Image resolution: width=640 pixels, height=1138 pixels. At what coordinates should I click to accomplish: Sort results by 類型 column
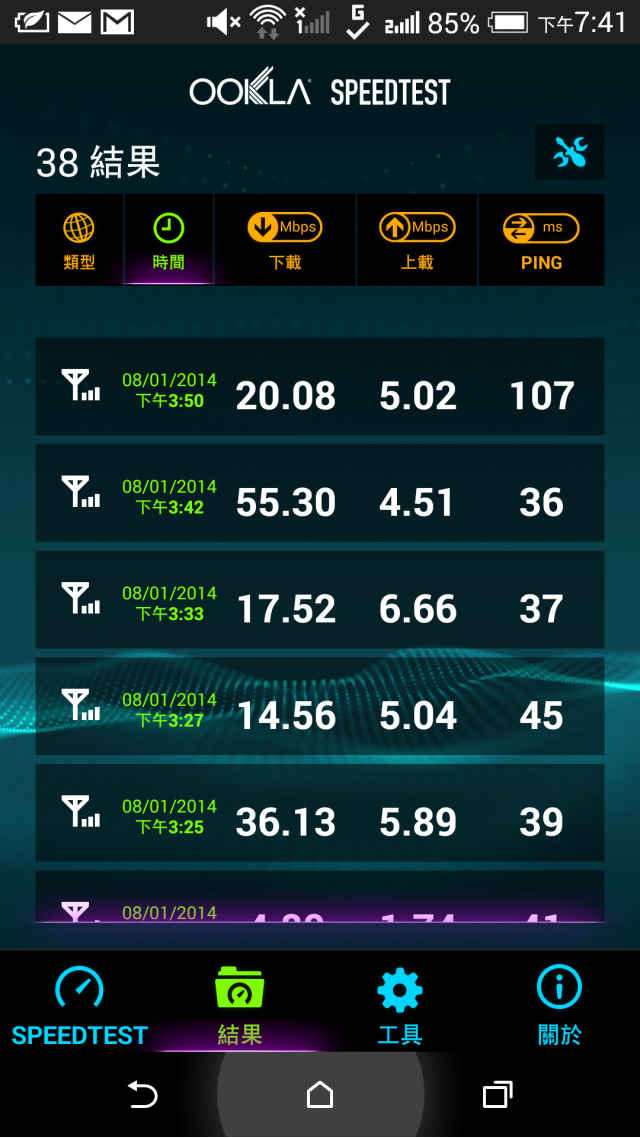(x=79, y=240)
